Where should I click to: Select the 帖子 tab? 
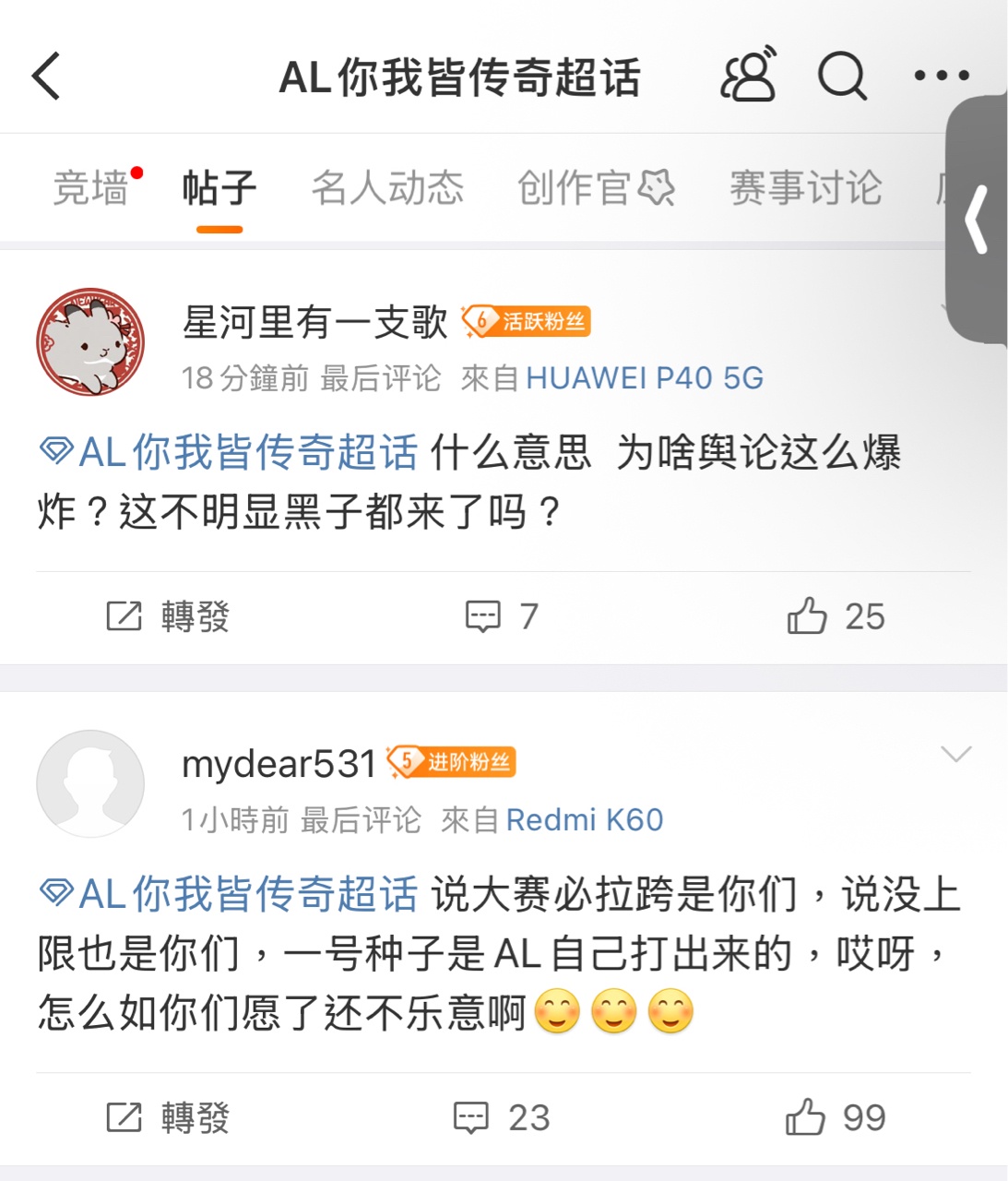pyautogui.click(x=219, y=188)
